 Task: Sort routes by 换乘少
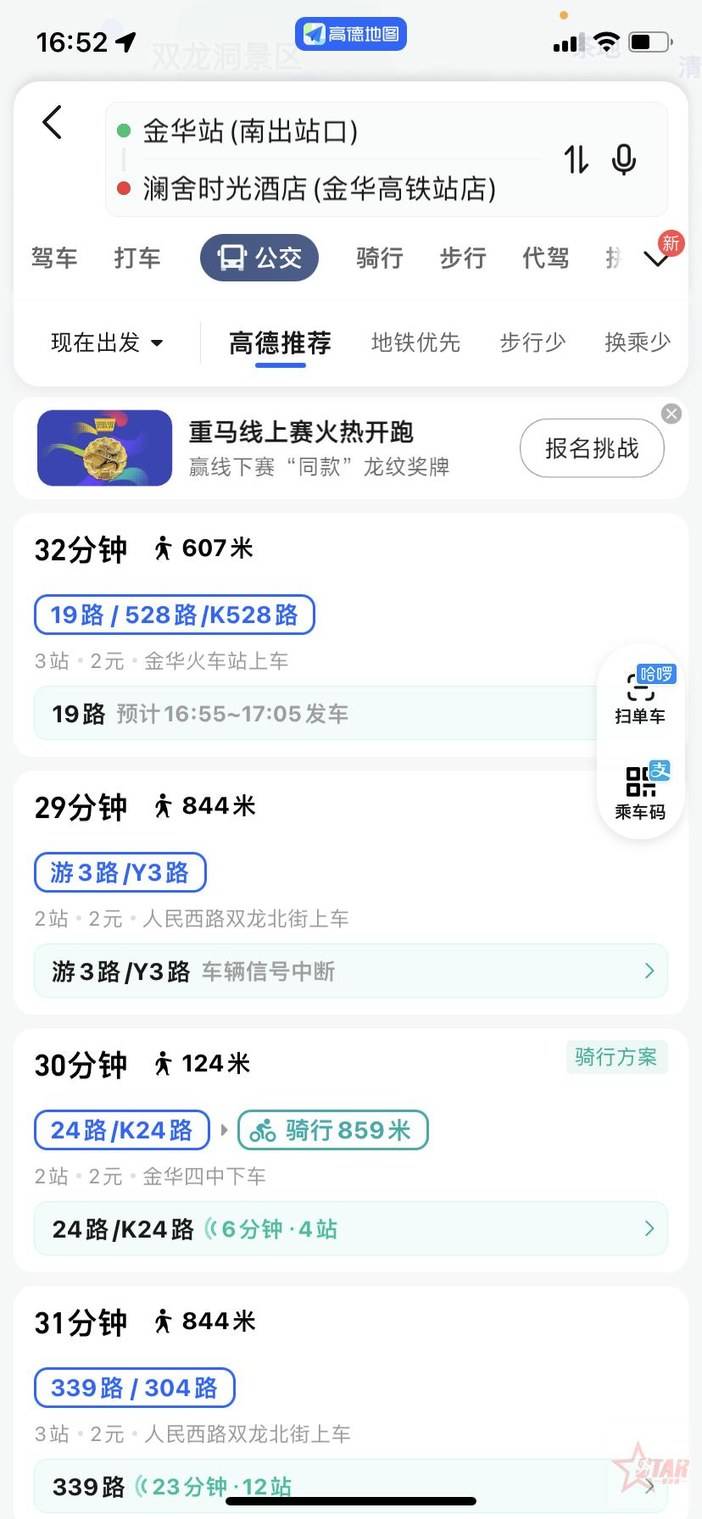(x=636, y=343)
